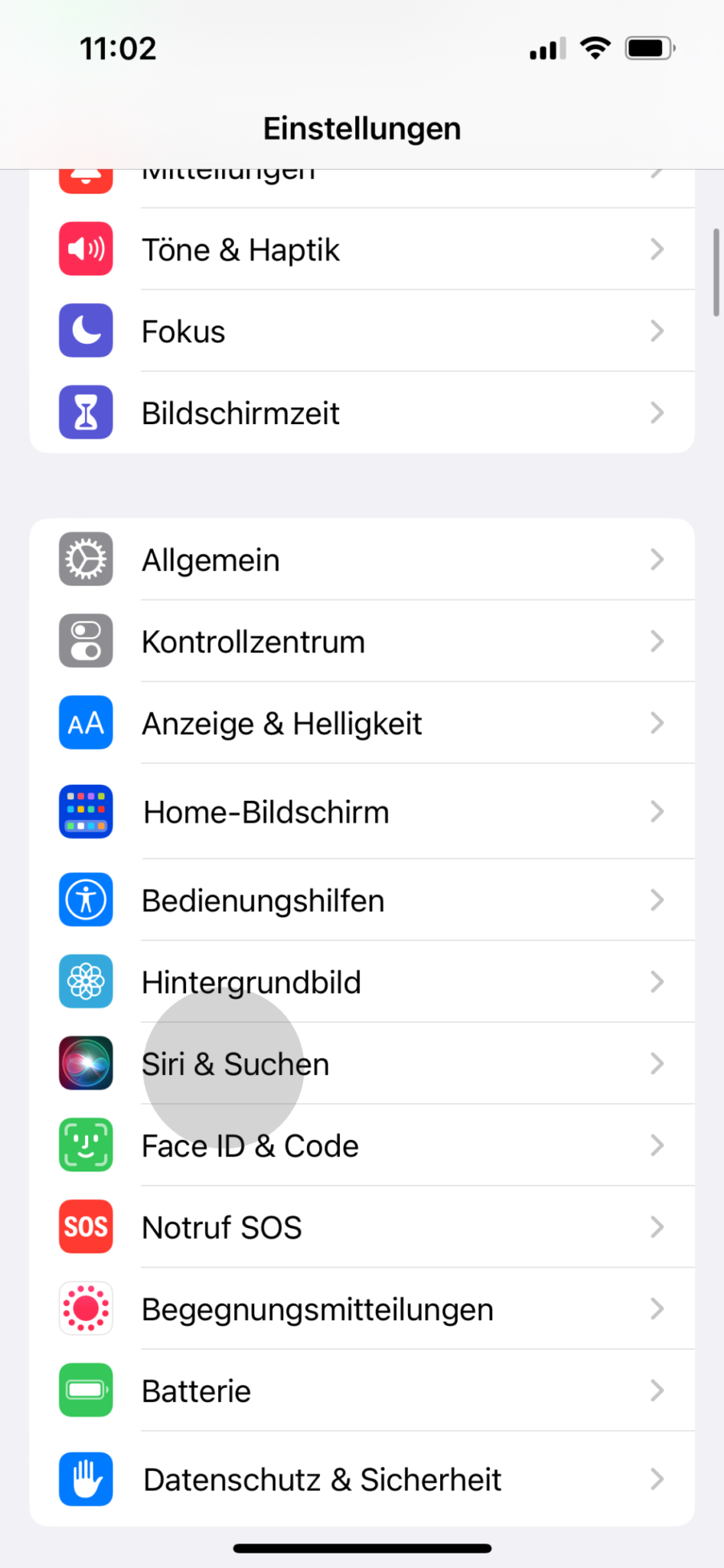Select the green Face ID icon
The height and width of the screenshot is (1568, 724).
point(86,1145)
